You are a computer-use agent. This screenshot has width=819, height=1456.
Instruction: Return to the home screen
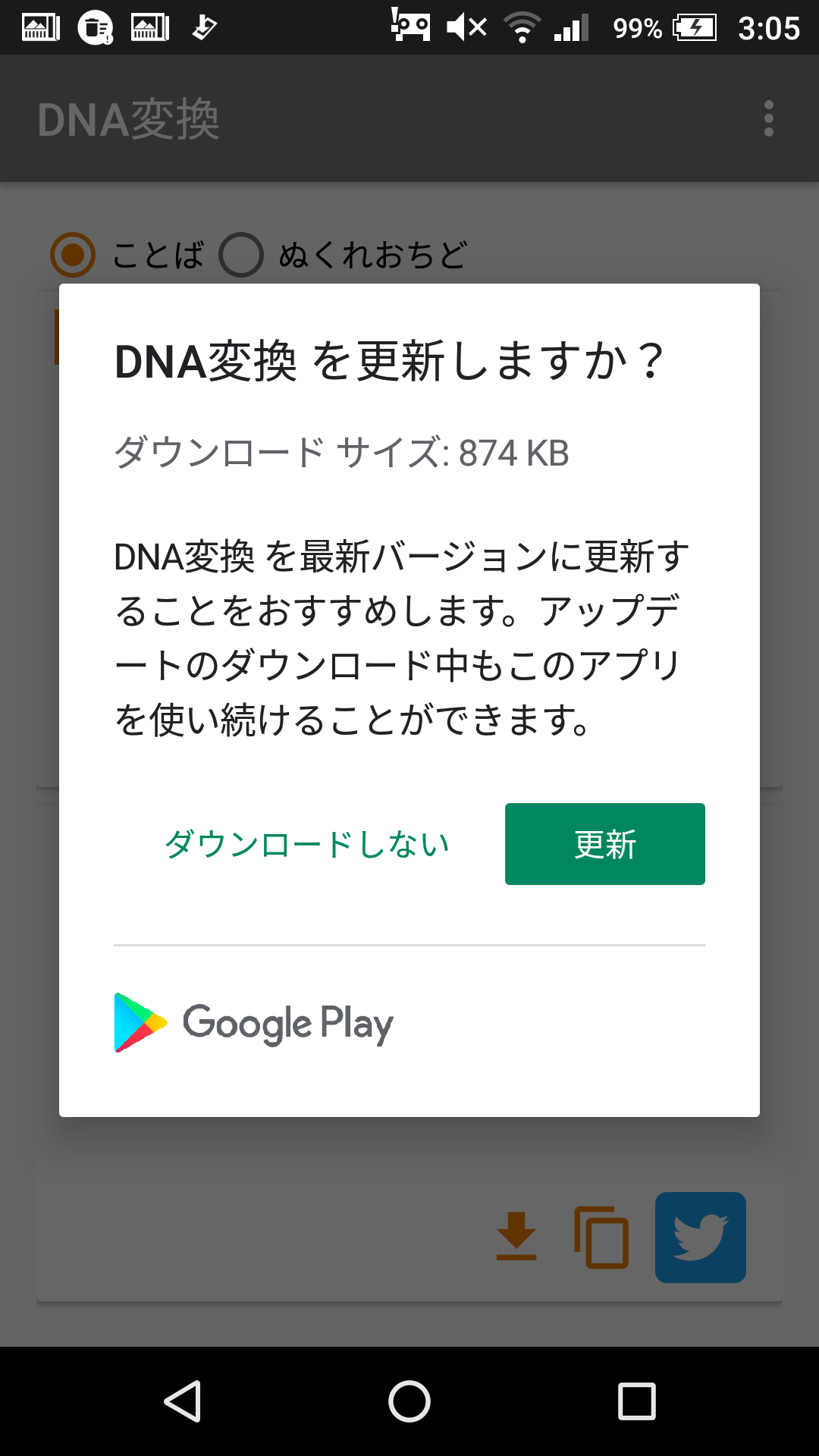coord(409,1401)
